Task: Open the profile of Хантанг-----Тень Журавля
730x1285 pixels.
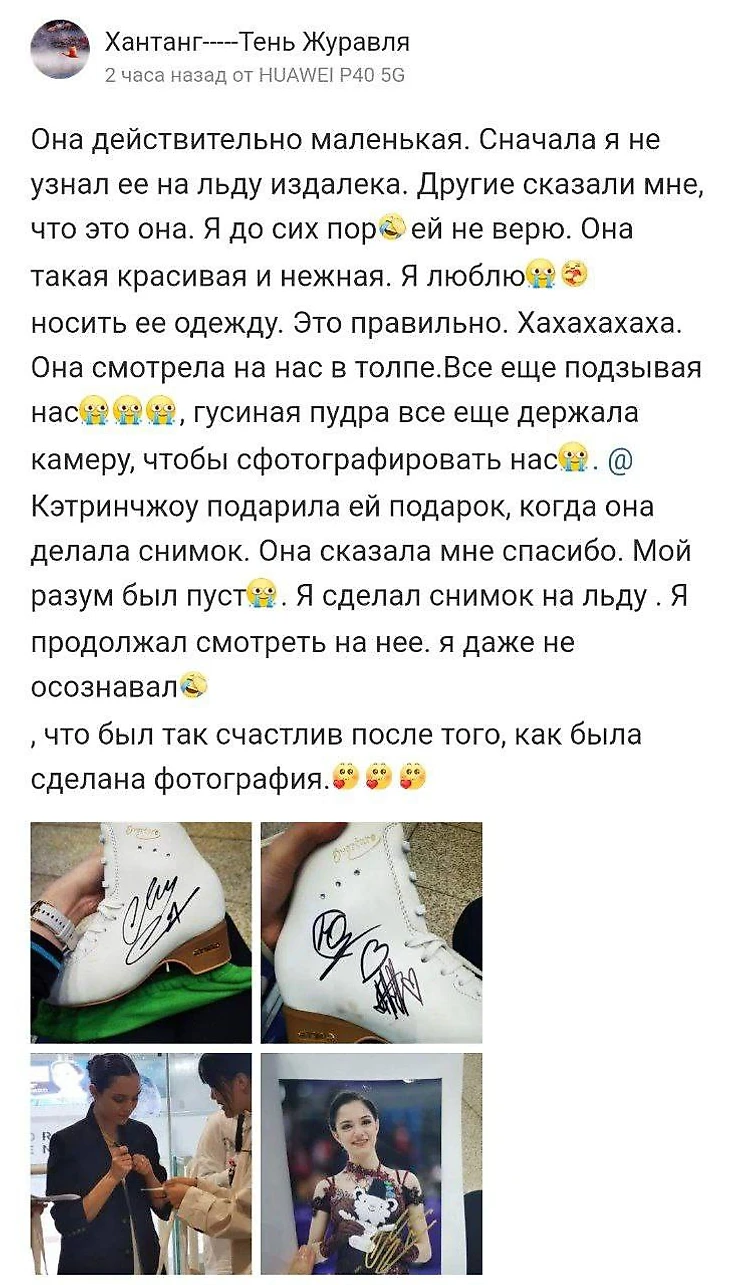Action: tap(257, 42)
